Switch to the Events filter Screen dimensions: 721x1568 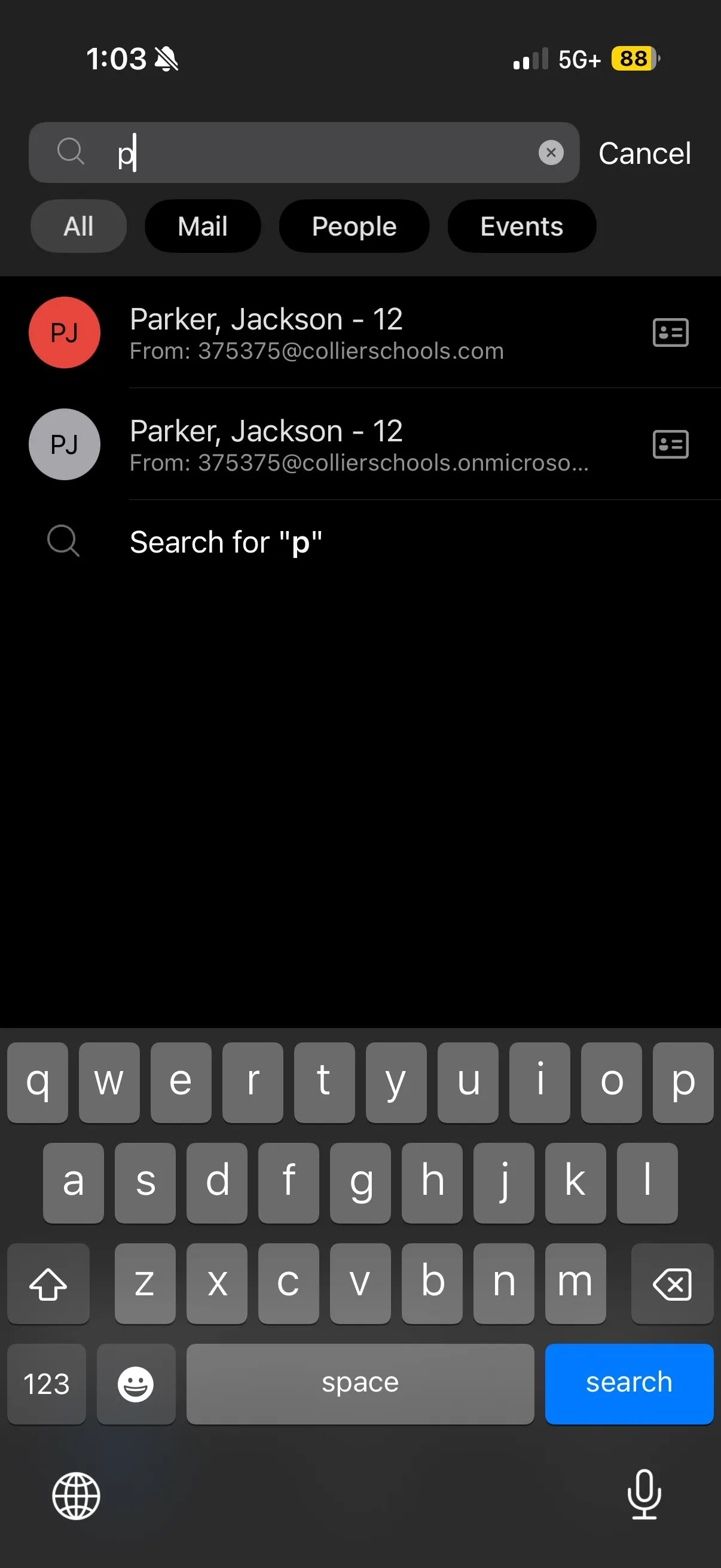(x=521, y=227)
